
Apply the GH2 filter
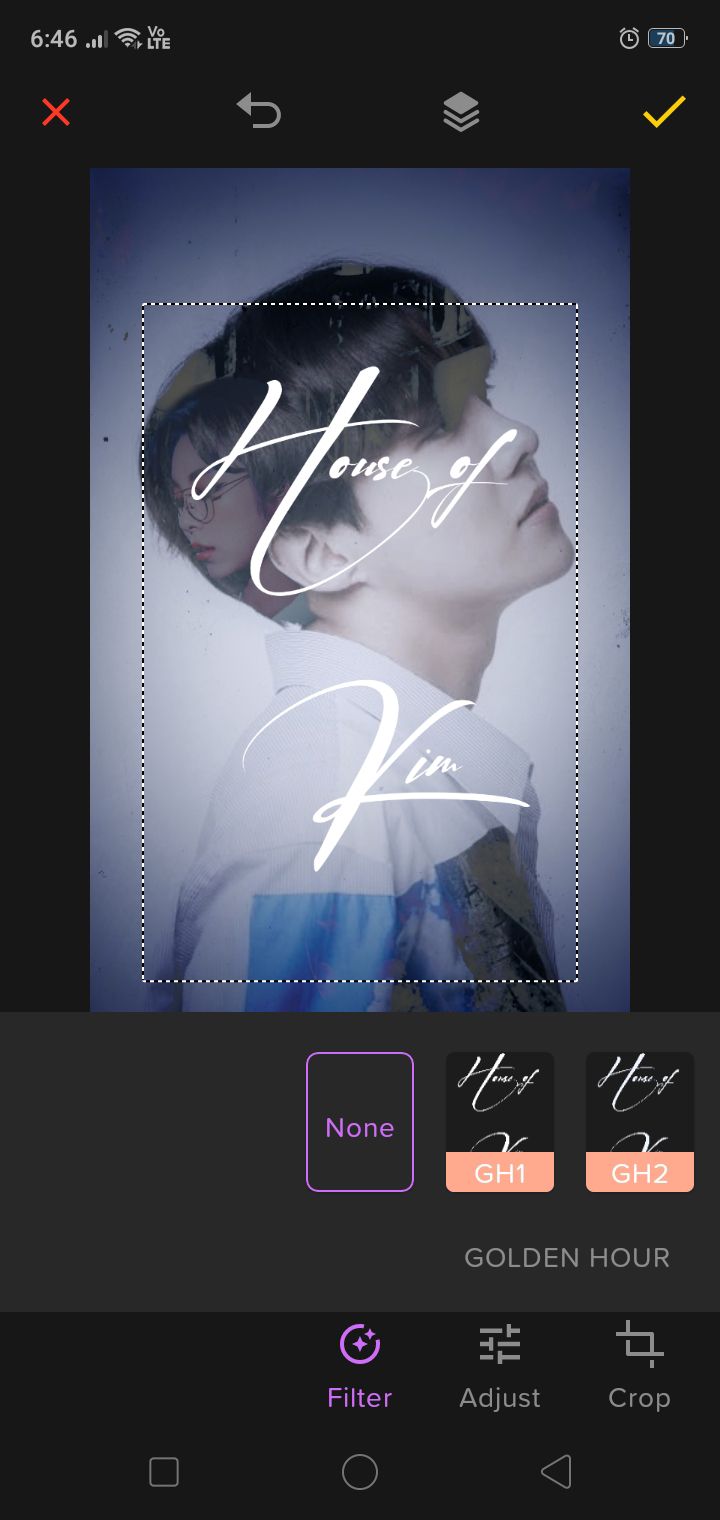pos(640,1122)
